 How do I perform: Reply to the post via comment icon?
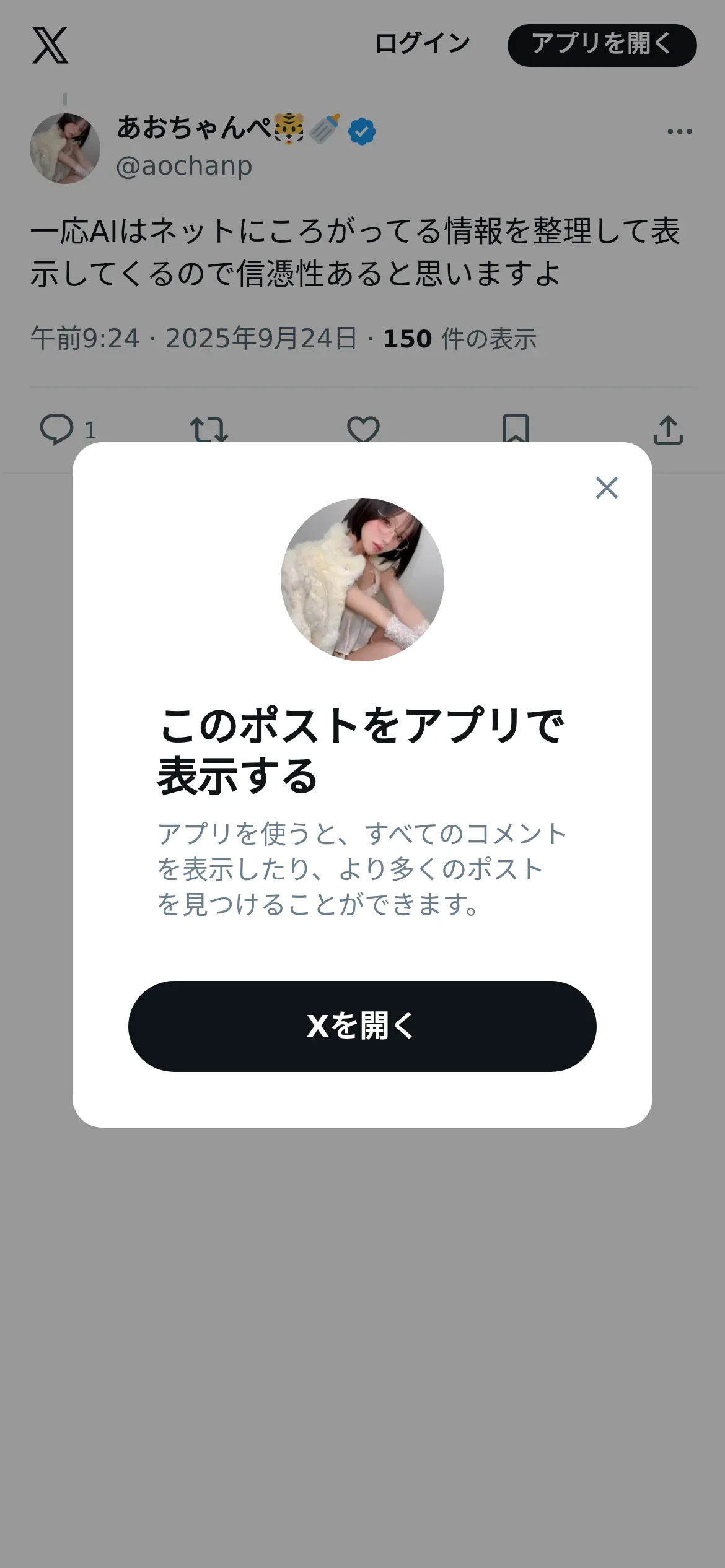tap(56, 429)
